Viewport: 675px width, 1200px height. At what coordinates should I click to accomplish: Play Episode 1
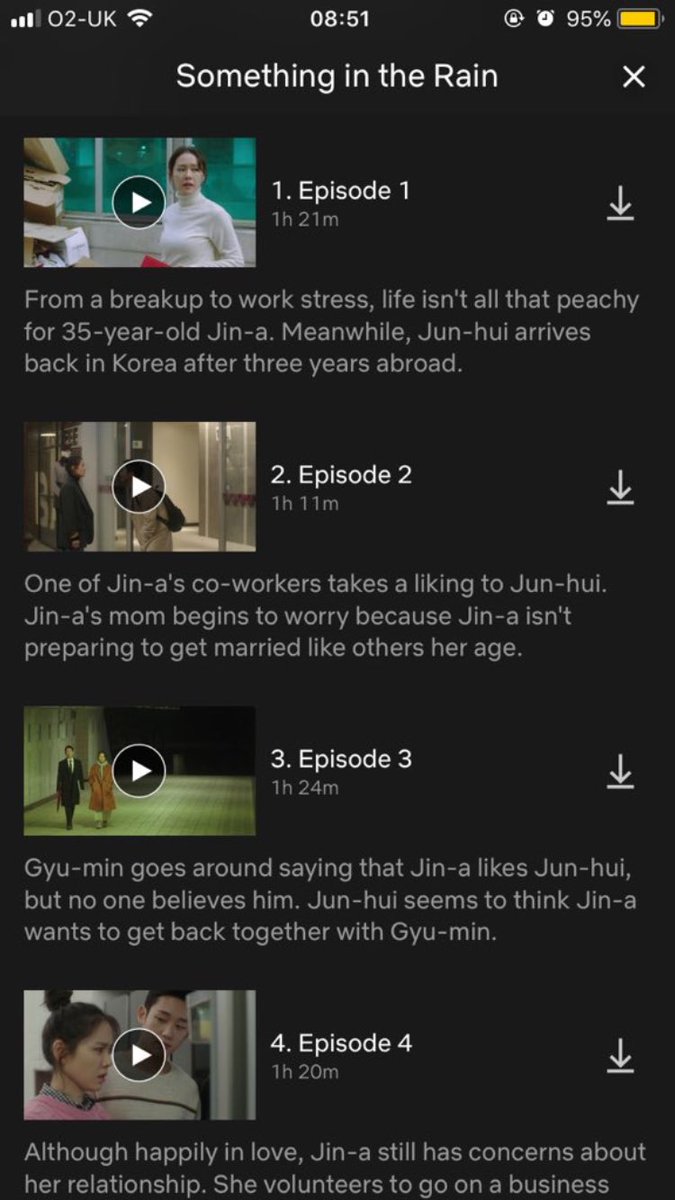(139, 202)
